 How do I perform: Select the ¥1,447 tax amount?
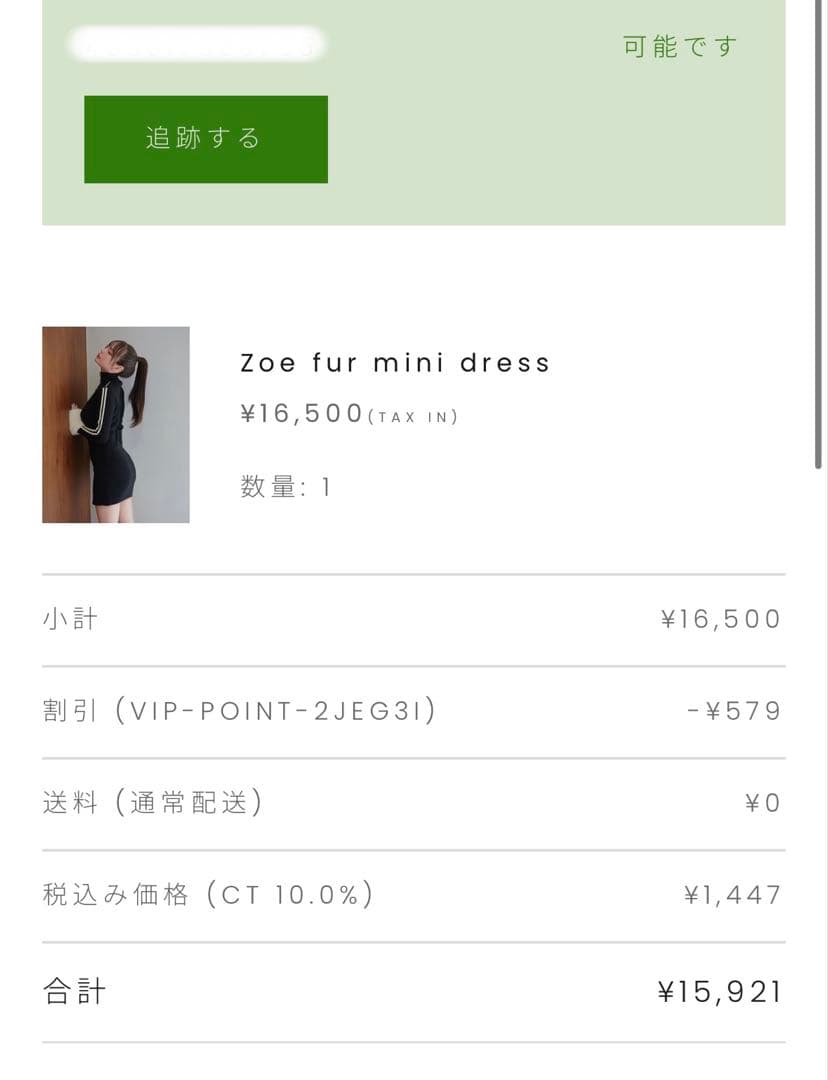[732, 895]
